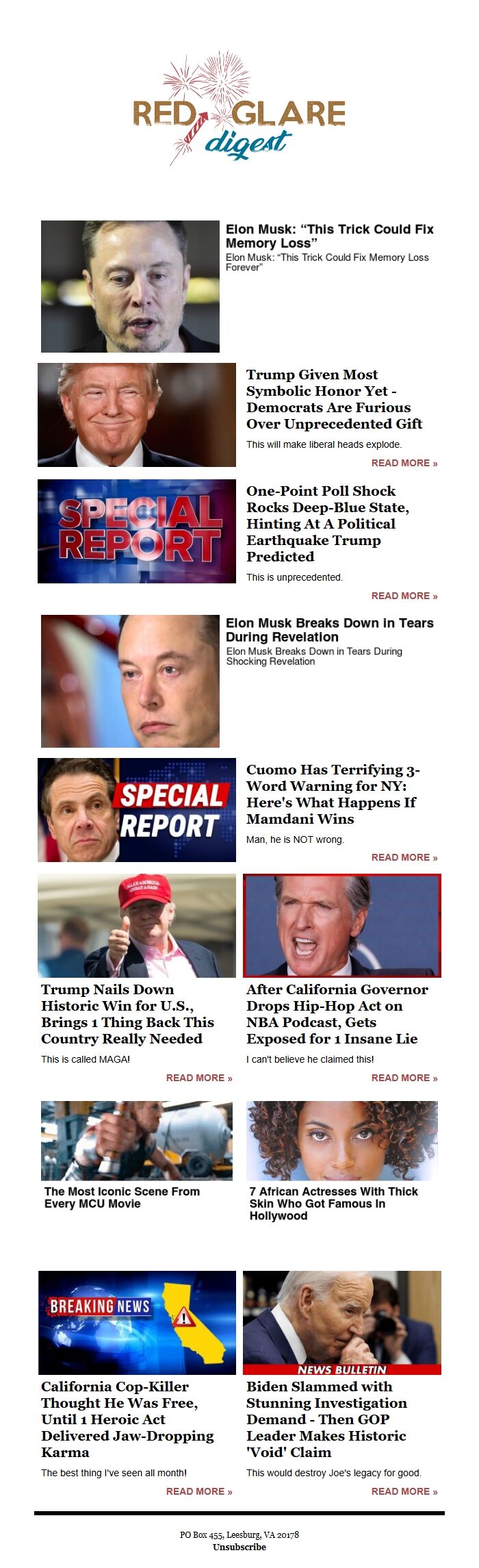Open the Trump Nails Down Historic Win headline

pyautogui.click(x=127, y=1014)
